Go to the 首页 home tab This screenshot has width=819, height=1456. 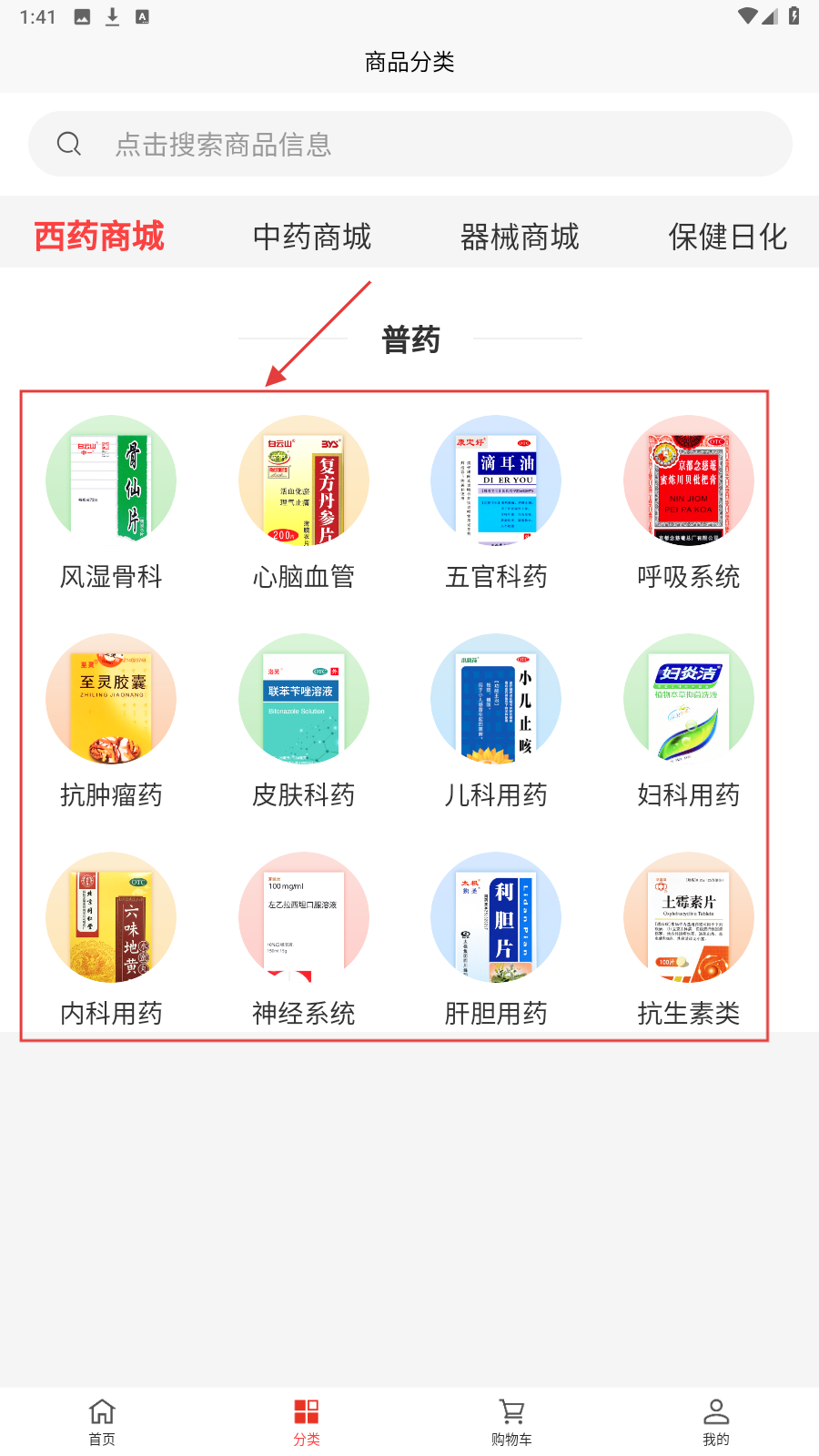(102, 1421)
